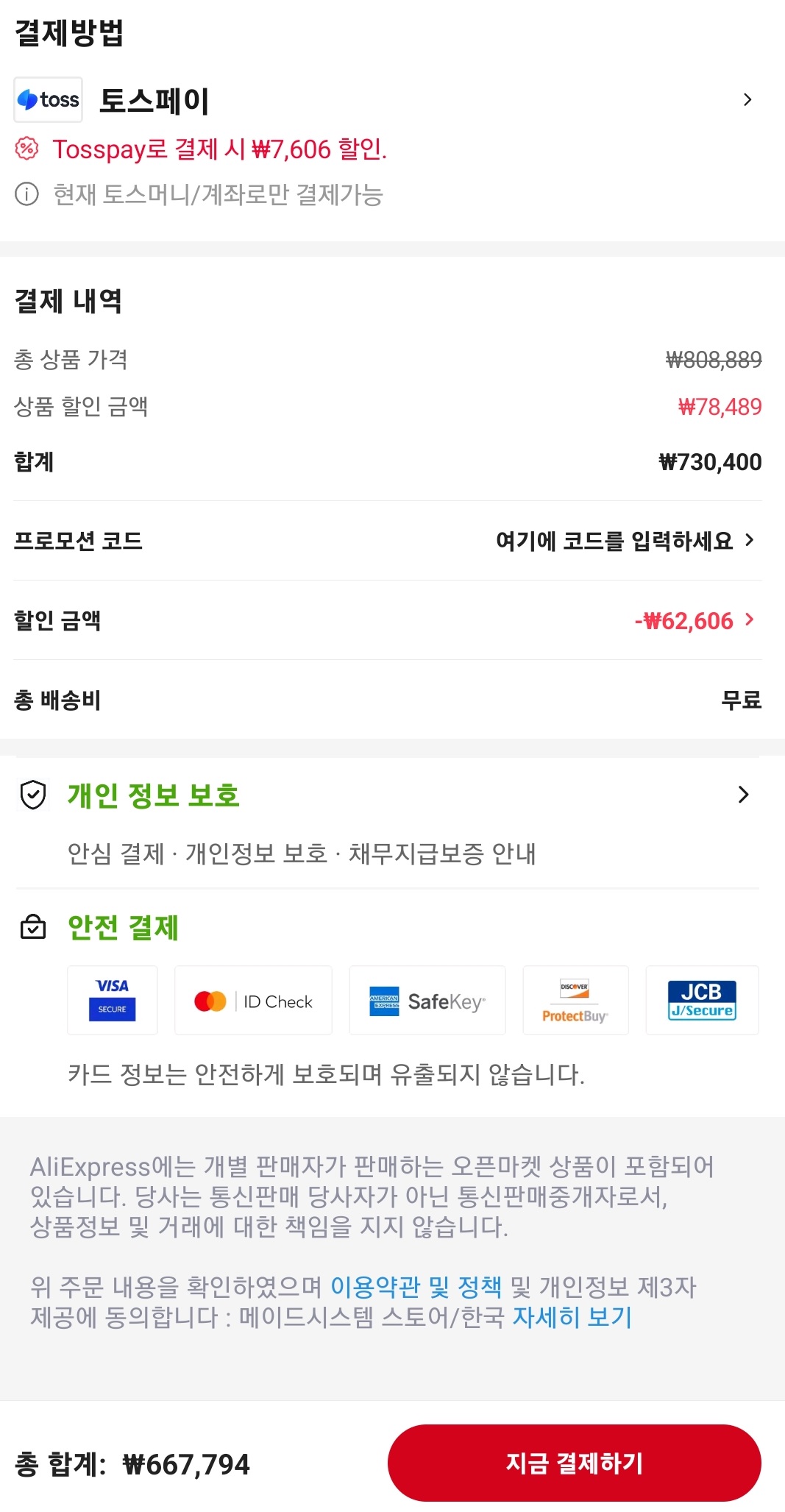The height and width of the screenshot is (1512, 785).
Task: Select the Mastercard ID Check badge
Action: pyautogui.click(x=253, y=1001)
